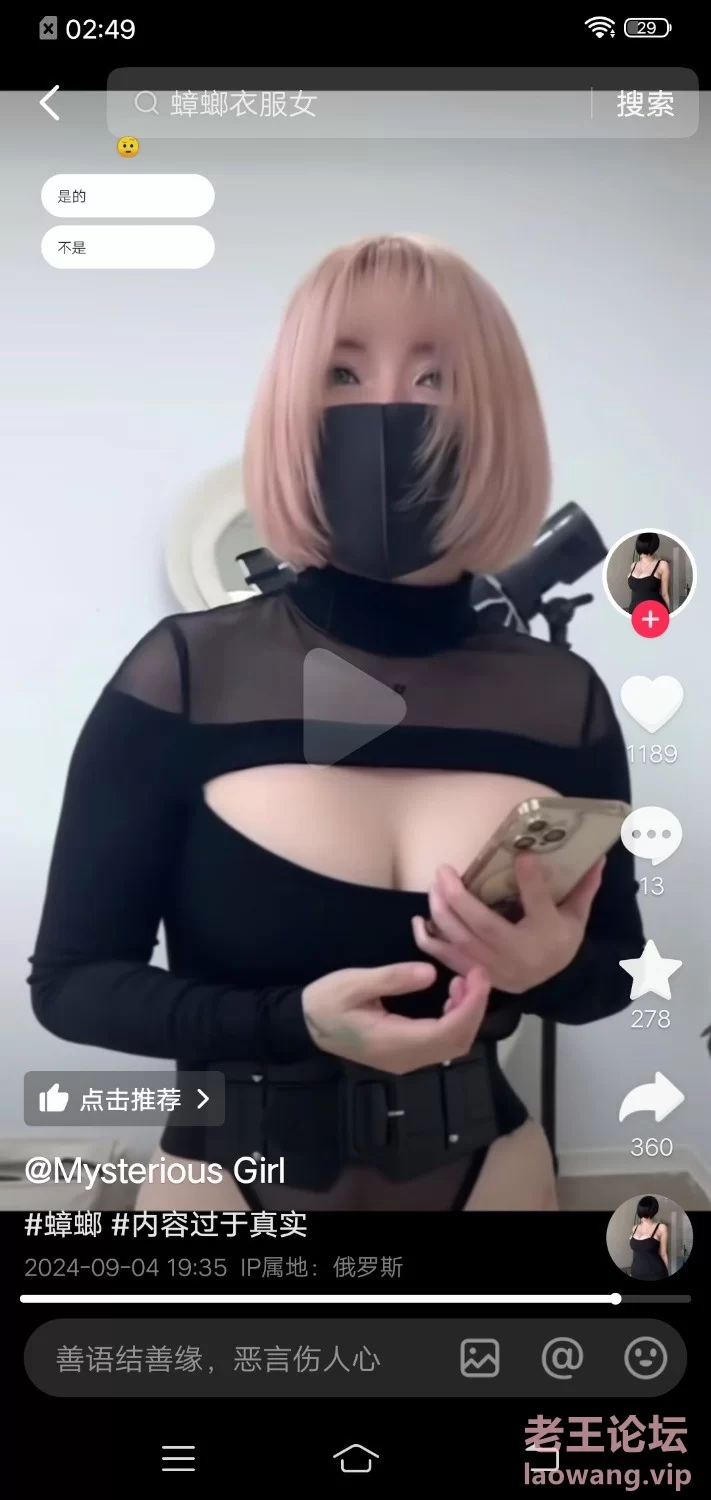Follow the creator with the plus badge
Viewport: 711px width, 1500px height.
(x=650, y=620)
